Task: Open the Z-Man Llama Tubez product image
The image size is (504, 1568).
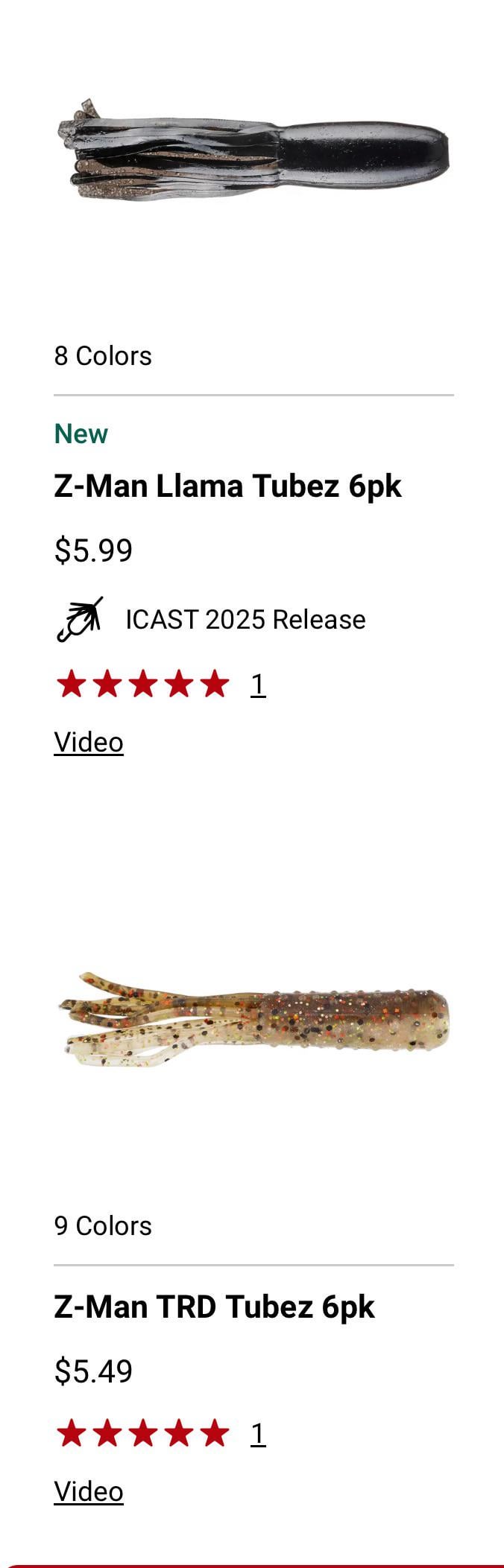Action: tap(253, 150)
